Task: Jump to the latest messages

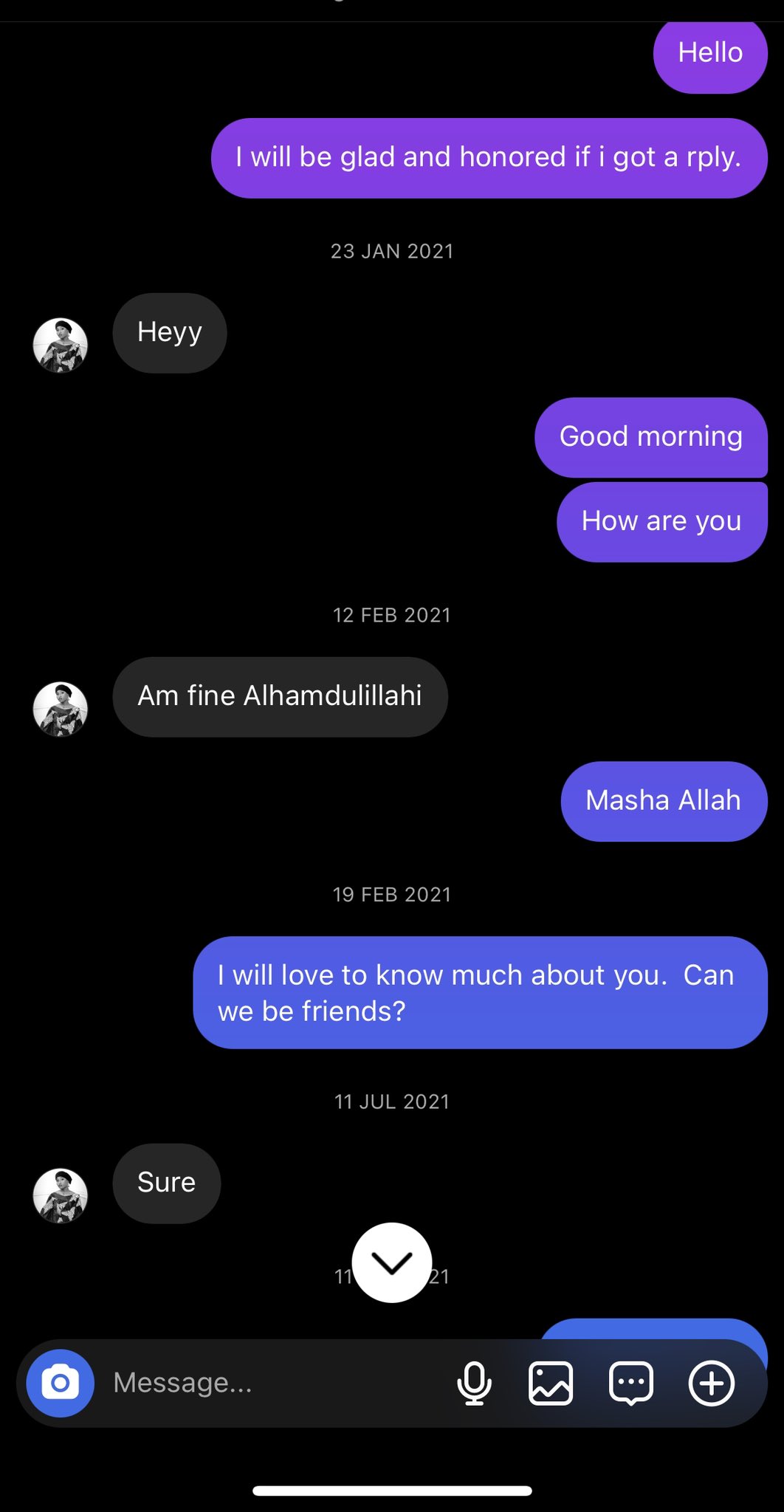Action: click(392, 1262)
